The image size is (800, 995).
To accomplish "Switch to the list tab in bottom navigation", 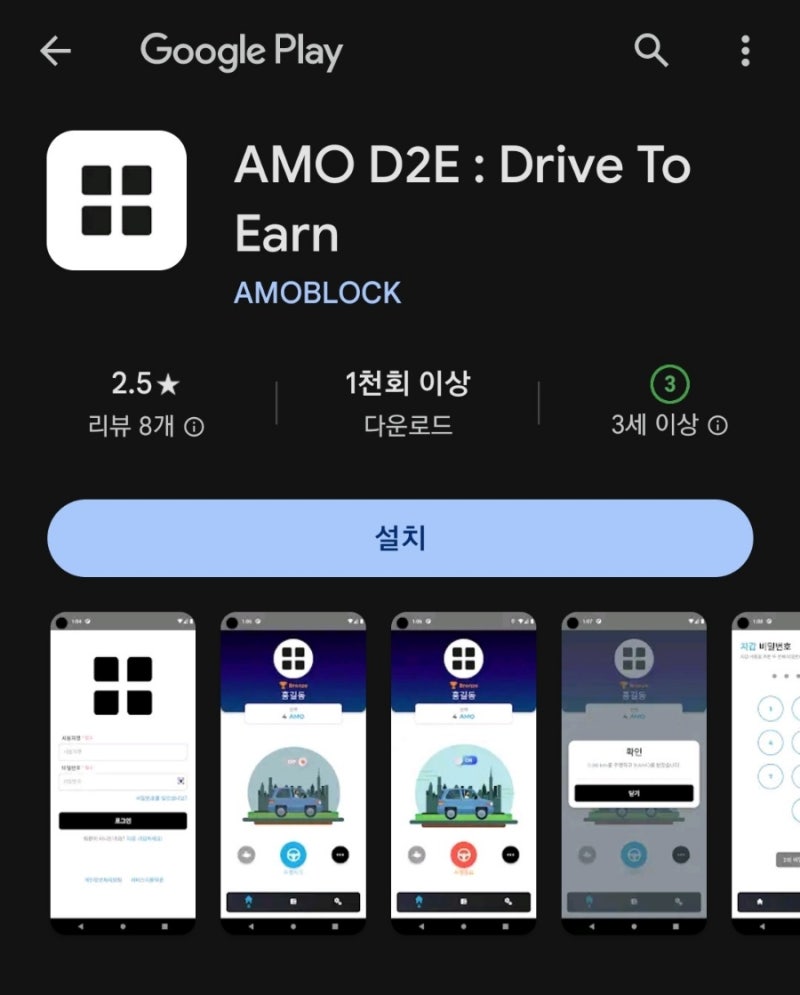I will pos(293,901).
